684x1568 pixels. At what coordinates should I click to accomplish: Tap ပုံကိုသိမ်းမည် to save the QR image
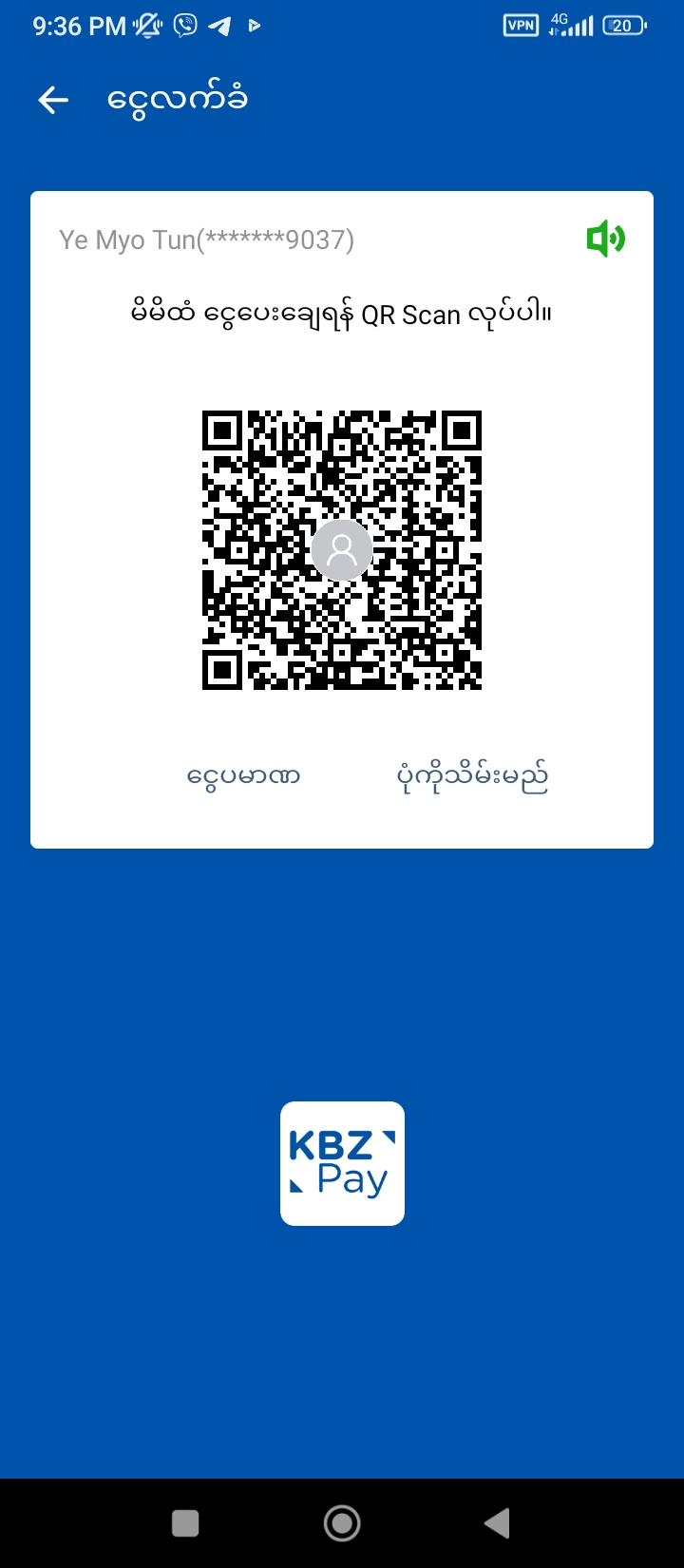click(x=472, y=776)
